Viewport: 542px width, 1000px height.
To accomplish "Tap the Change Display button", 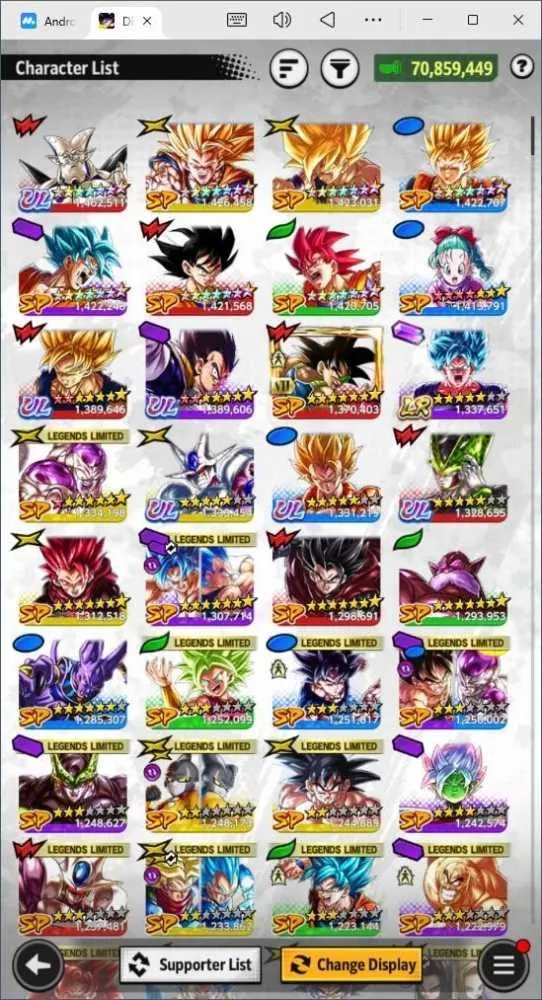I will point(352,965).
